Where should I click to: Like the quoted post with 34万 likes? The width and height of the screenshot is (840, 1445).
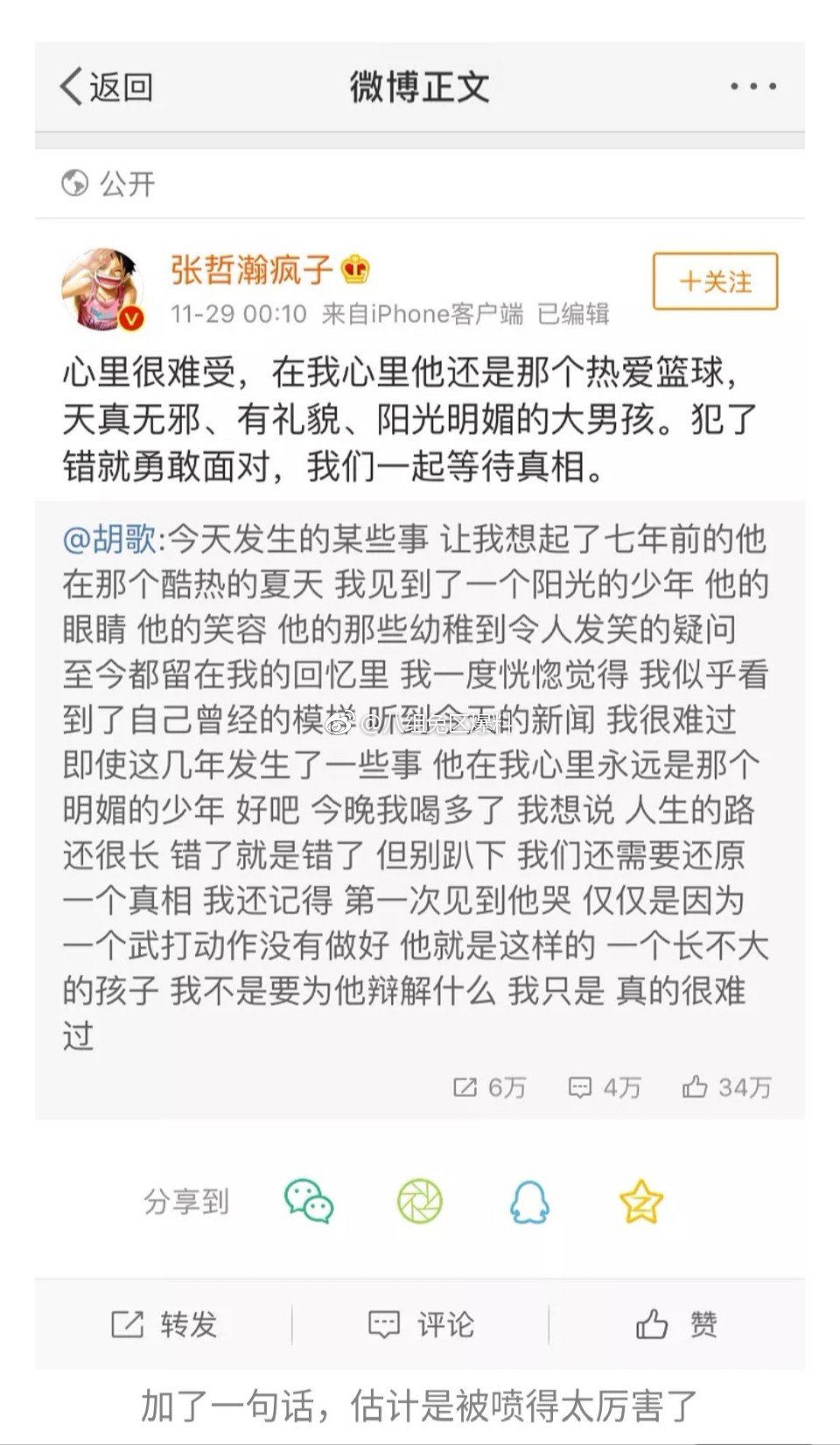tap(727, 1087)
